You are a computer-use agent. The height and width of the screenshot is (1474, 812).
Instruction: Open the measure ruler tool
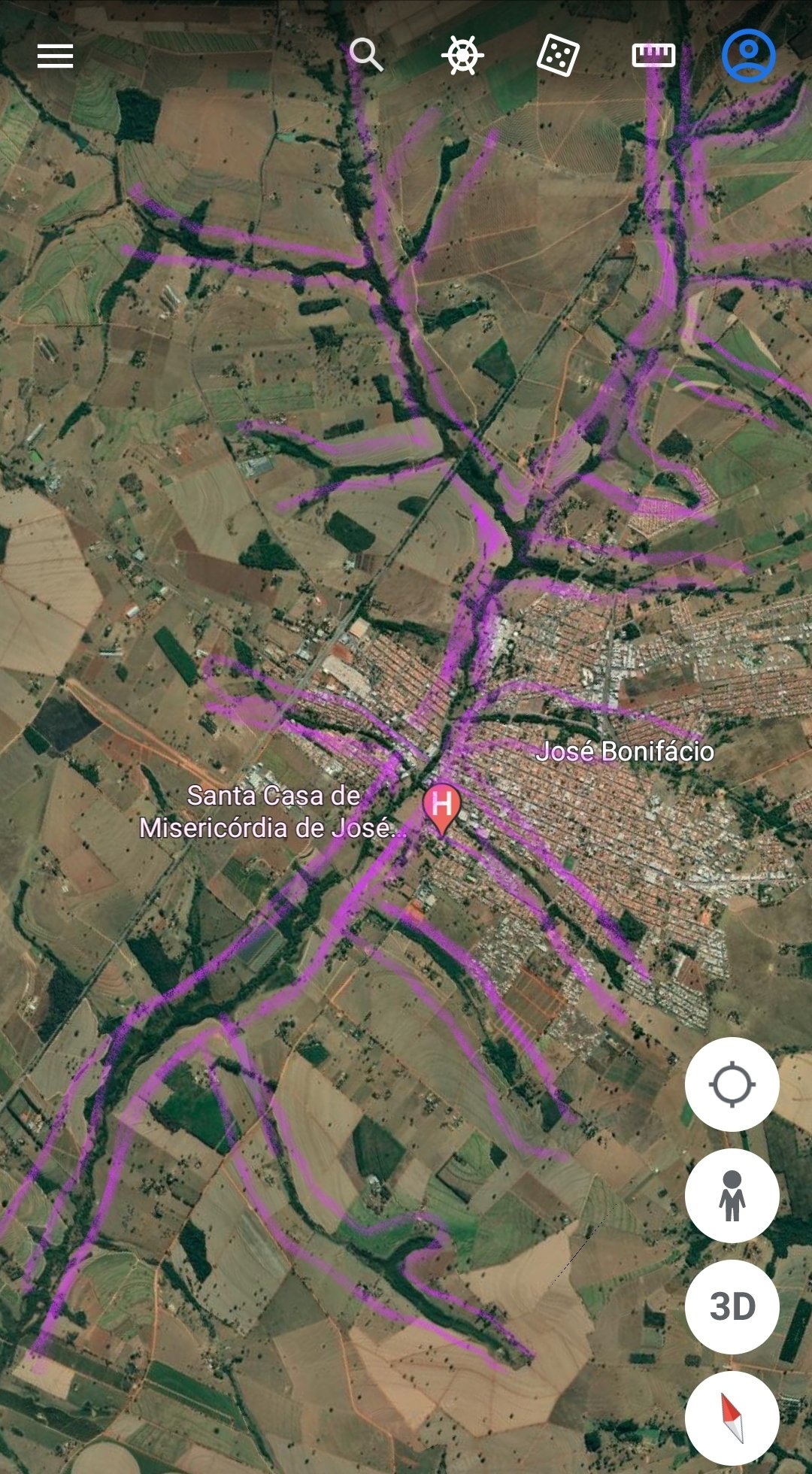[653, 56]
